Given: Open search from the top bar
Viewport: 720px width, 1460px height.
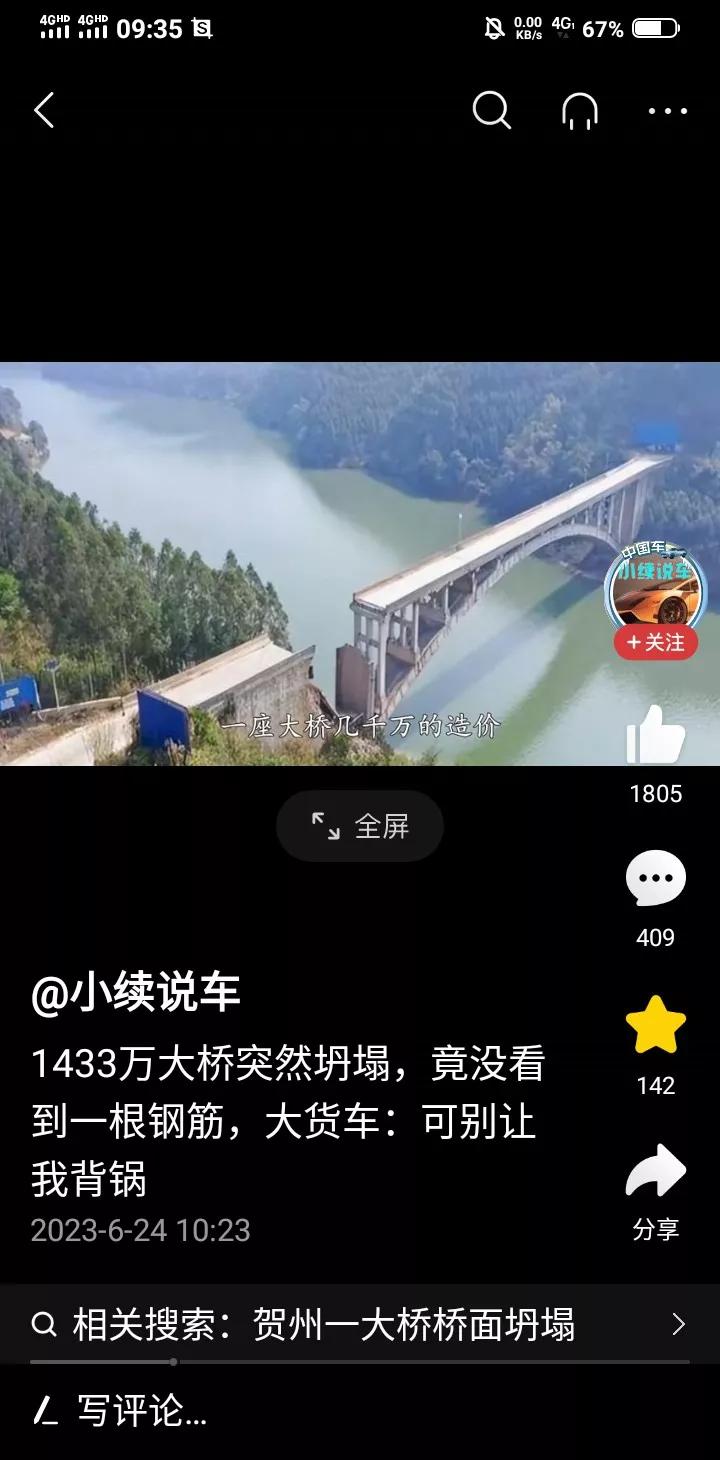Looking at the screenshot, I should [x=491, y=110].
